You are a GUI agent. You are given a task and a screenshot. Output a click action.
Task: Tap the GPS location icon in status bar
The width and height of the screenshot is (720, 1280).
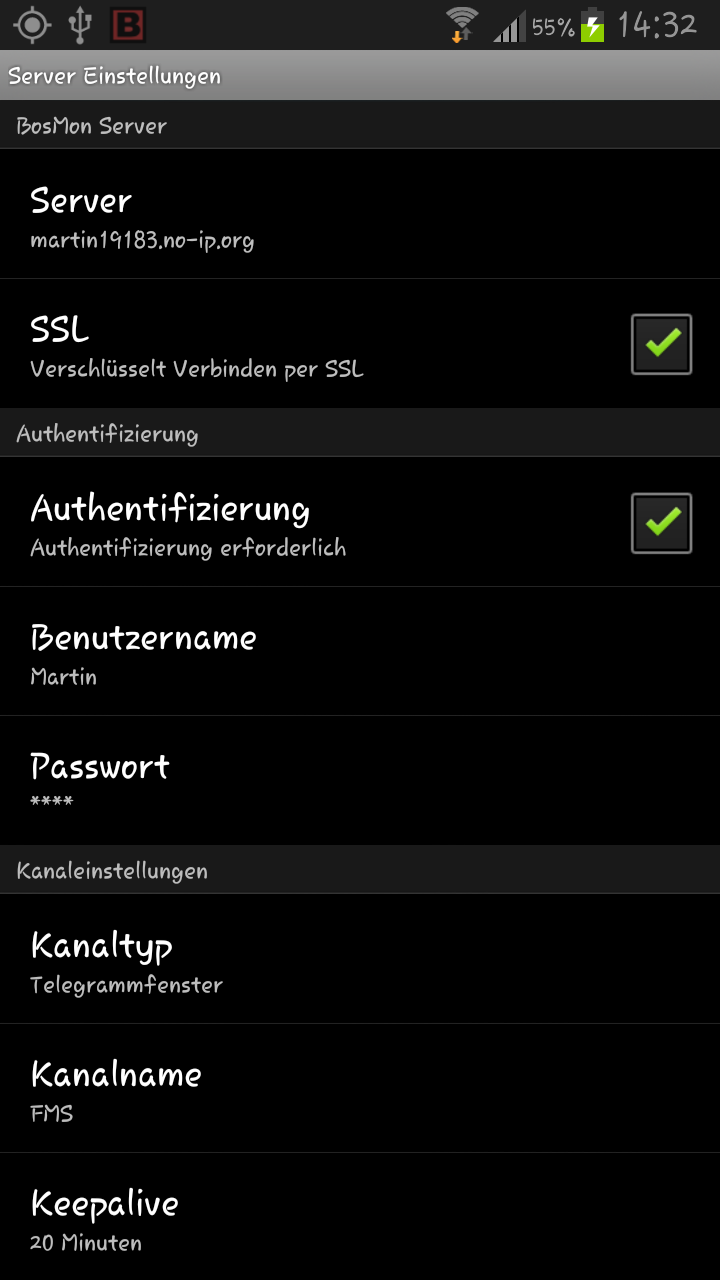point(30,25)
